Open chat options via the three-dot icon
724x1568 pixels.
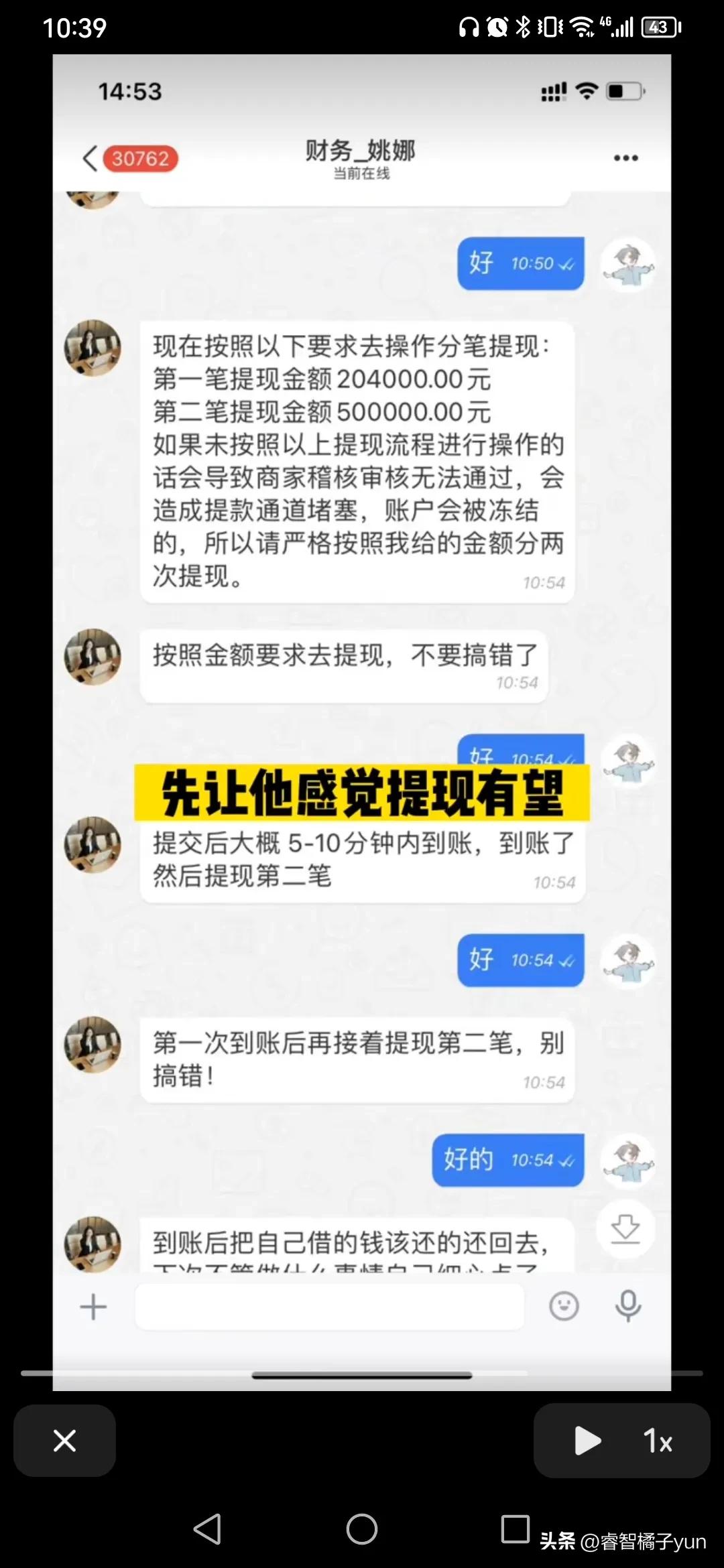[x=624, y=157]
